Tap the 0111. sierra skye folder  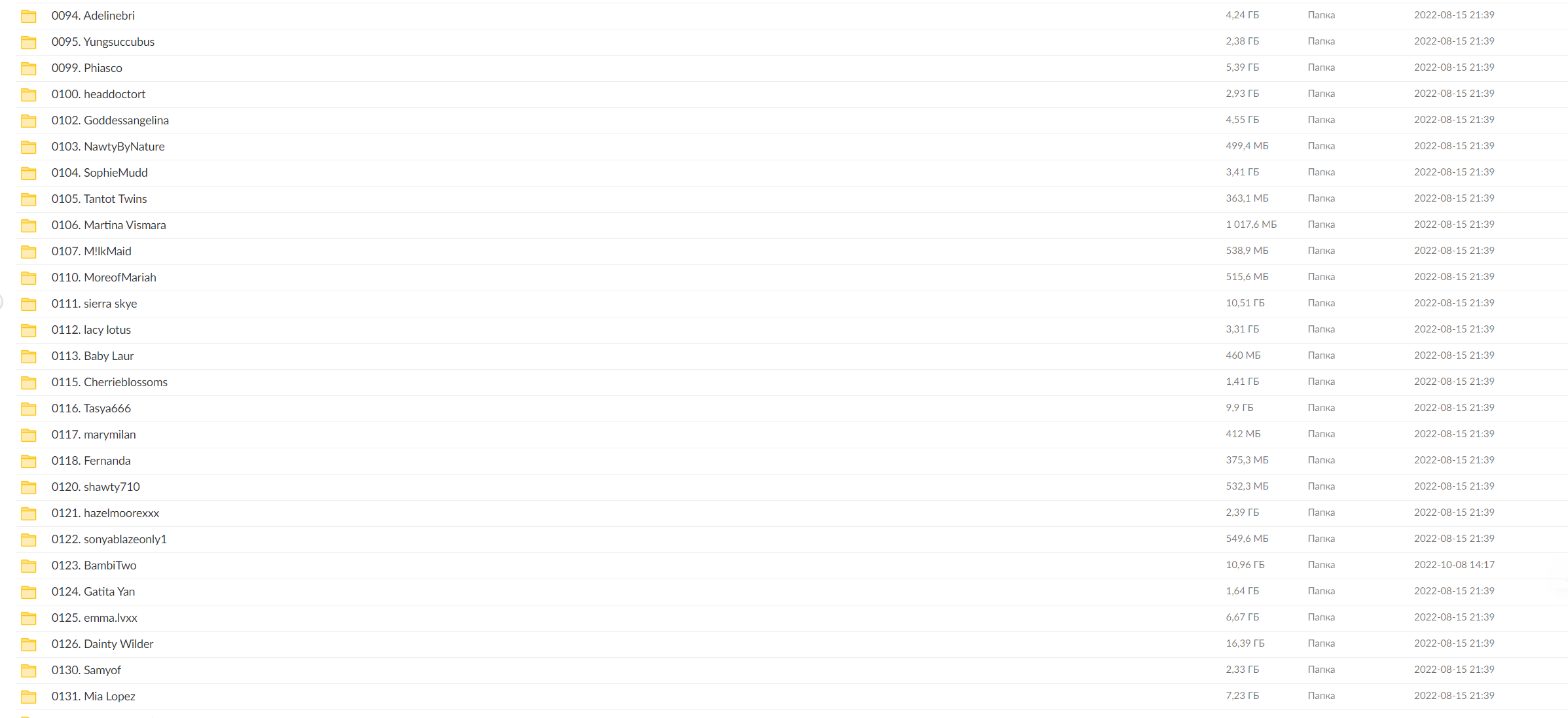pos(94,304)
